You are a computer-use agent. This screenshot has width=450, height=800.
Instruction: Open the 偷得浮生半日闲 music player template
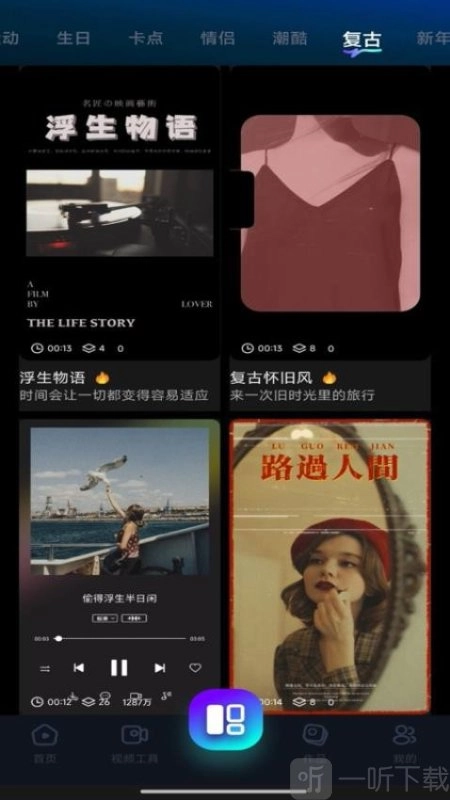click(119, 566)
